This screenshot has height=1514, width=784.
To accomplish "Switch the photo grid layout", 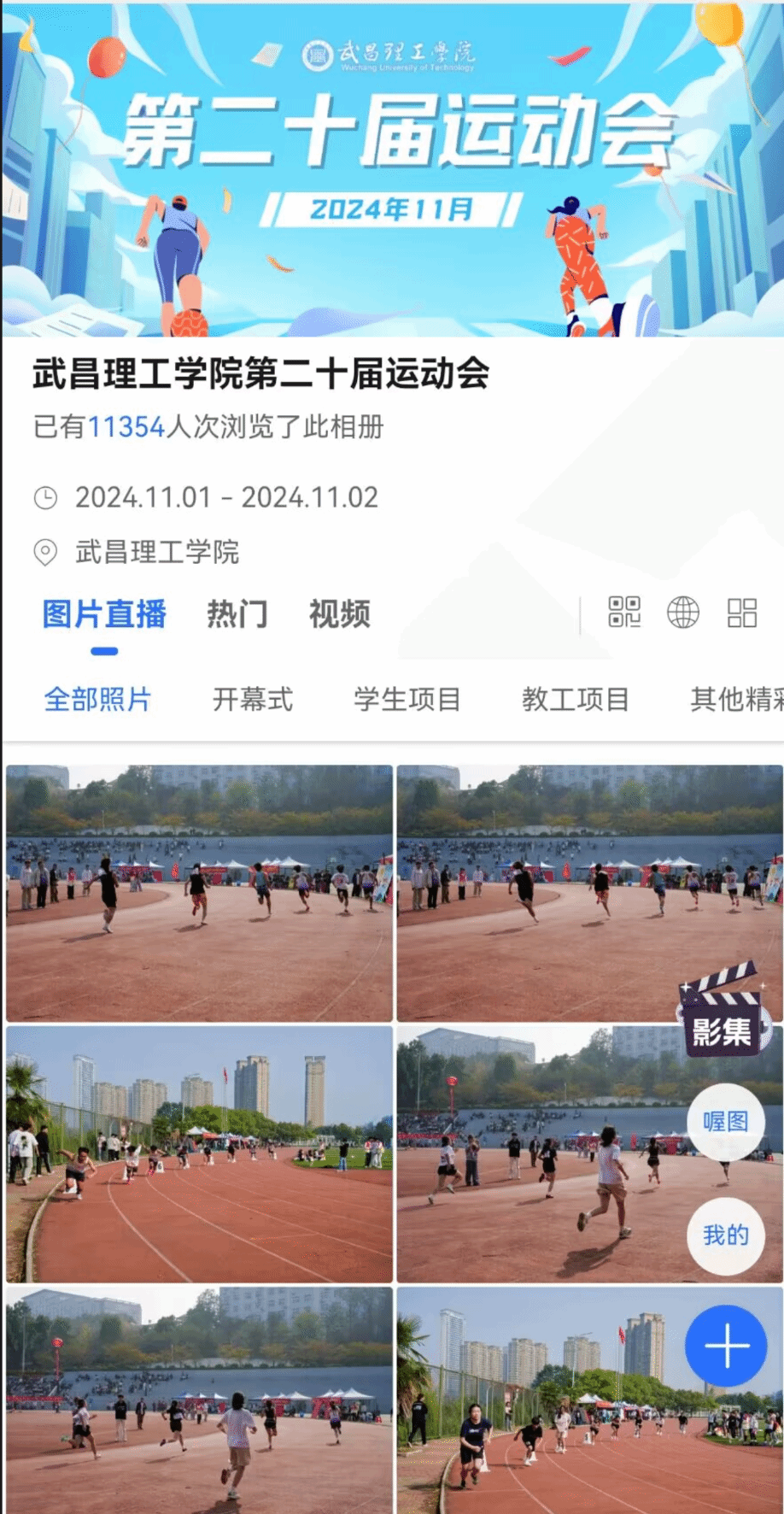I will (741, 613).
